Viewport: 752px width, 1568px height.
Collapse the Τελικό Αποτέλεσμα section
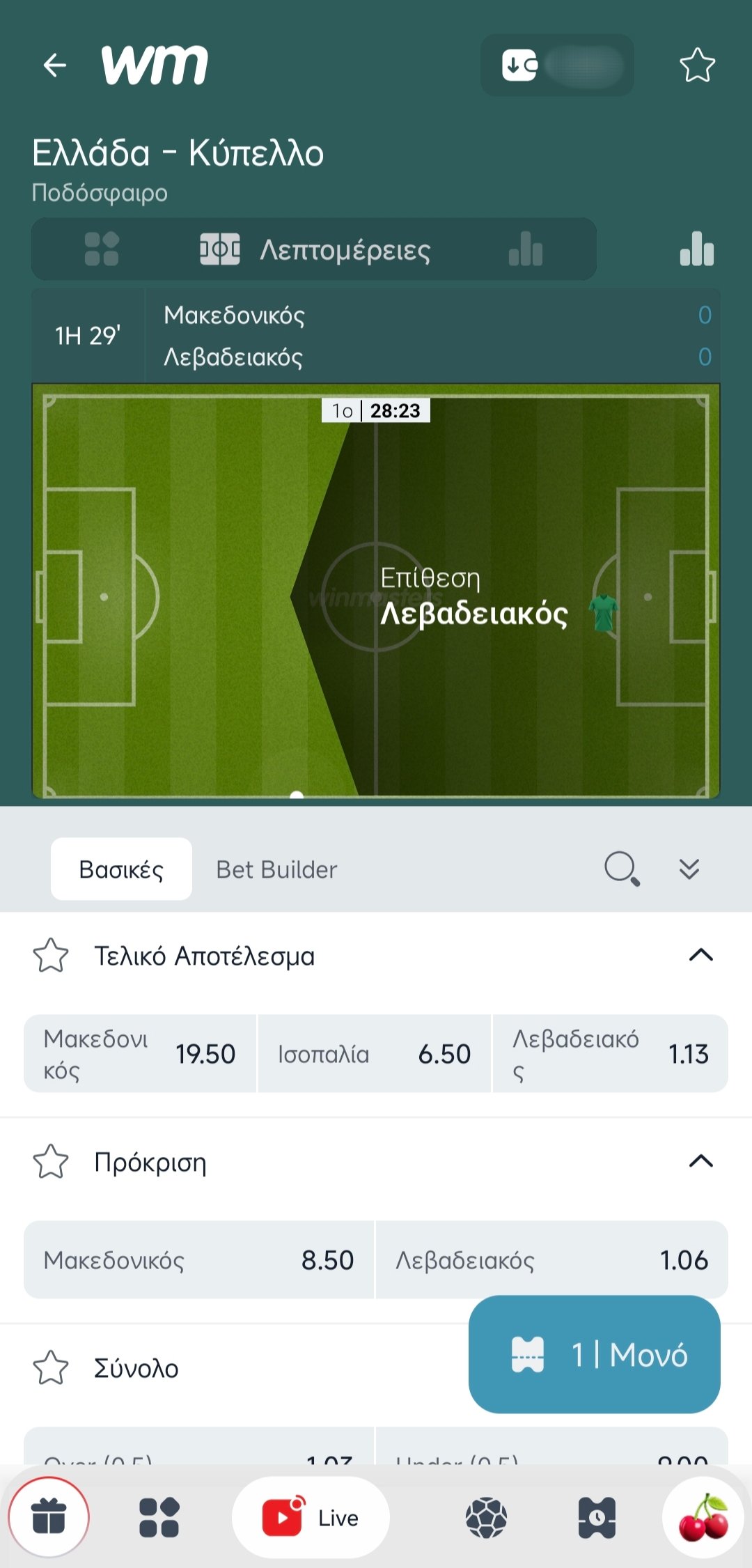(x=701, y=955)
